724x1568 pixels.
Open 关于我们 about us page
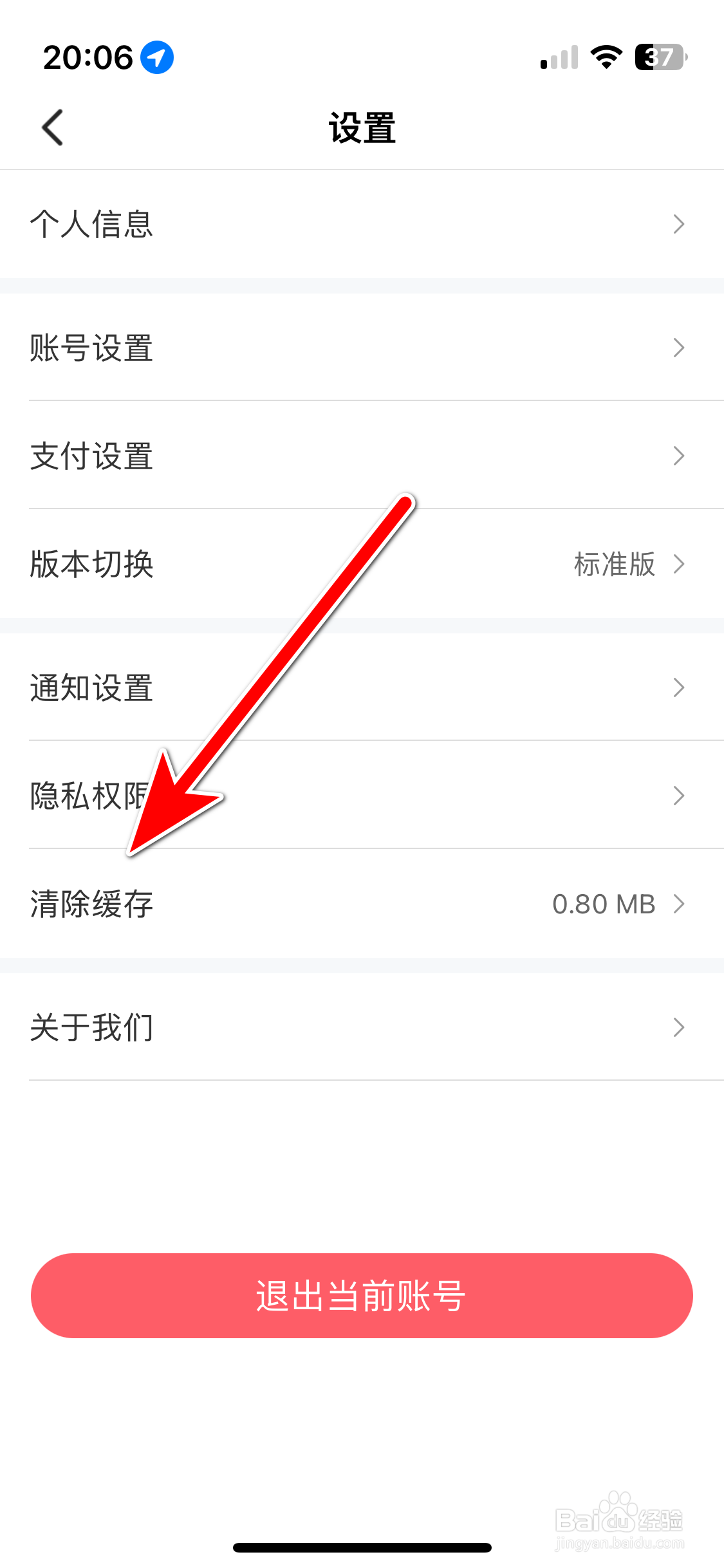point(360,1027)
